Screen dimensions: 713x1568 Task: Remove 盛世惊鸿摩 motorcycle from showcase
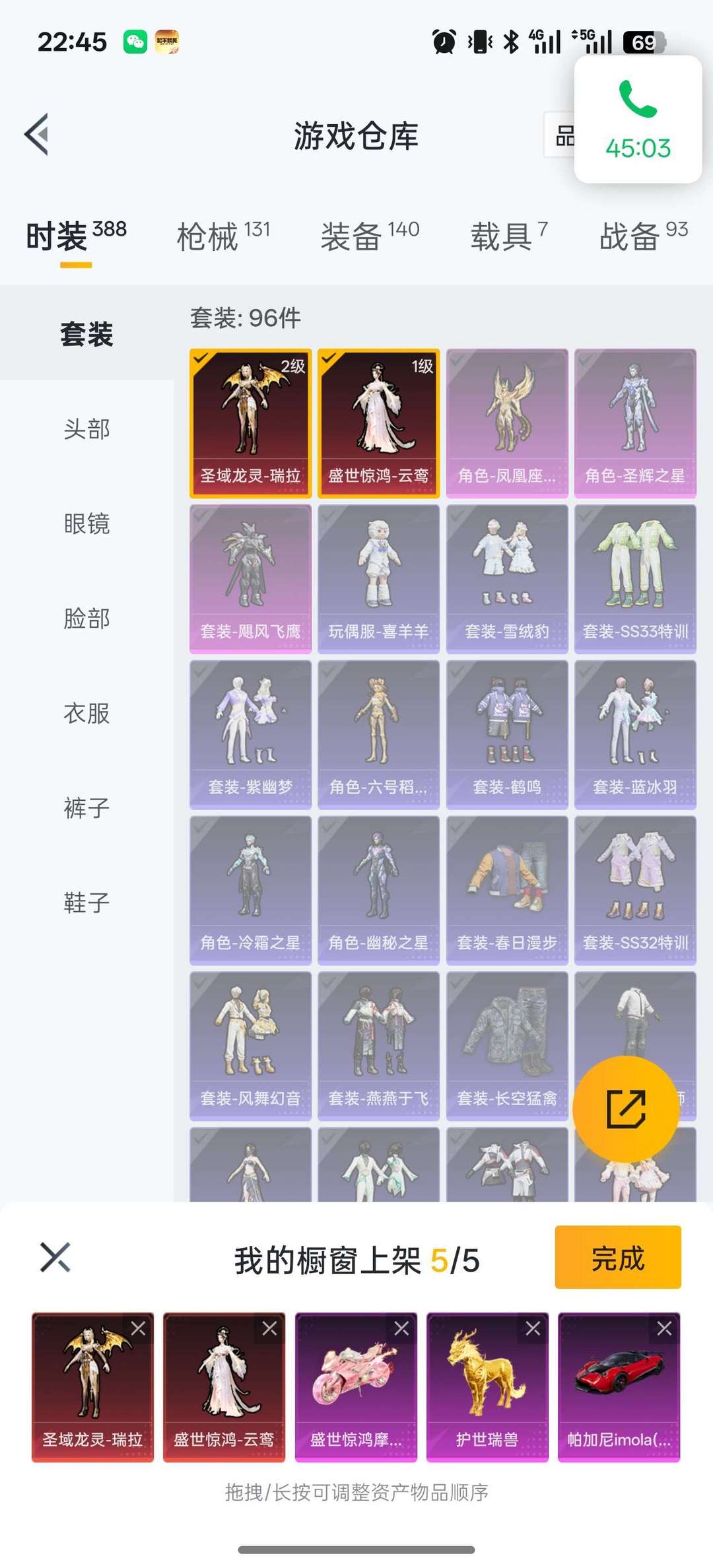pos(401,1328)
